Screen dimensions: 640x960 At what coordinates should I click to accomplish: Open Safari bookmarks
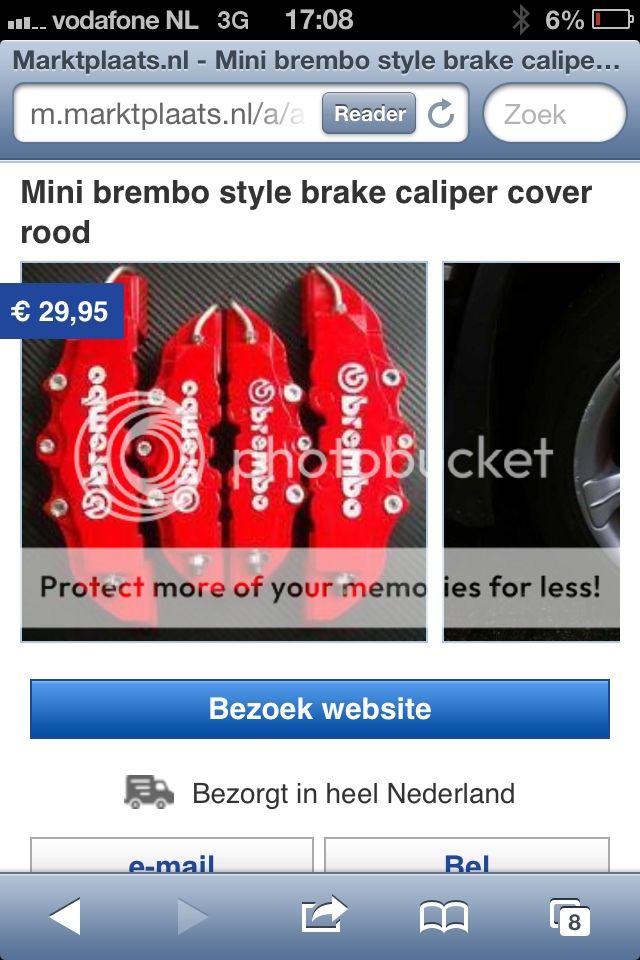pyautogui.click(x=444, y=916)
